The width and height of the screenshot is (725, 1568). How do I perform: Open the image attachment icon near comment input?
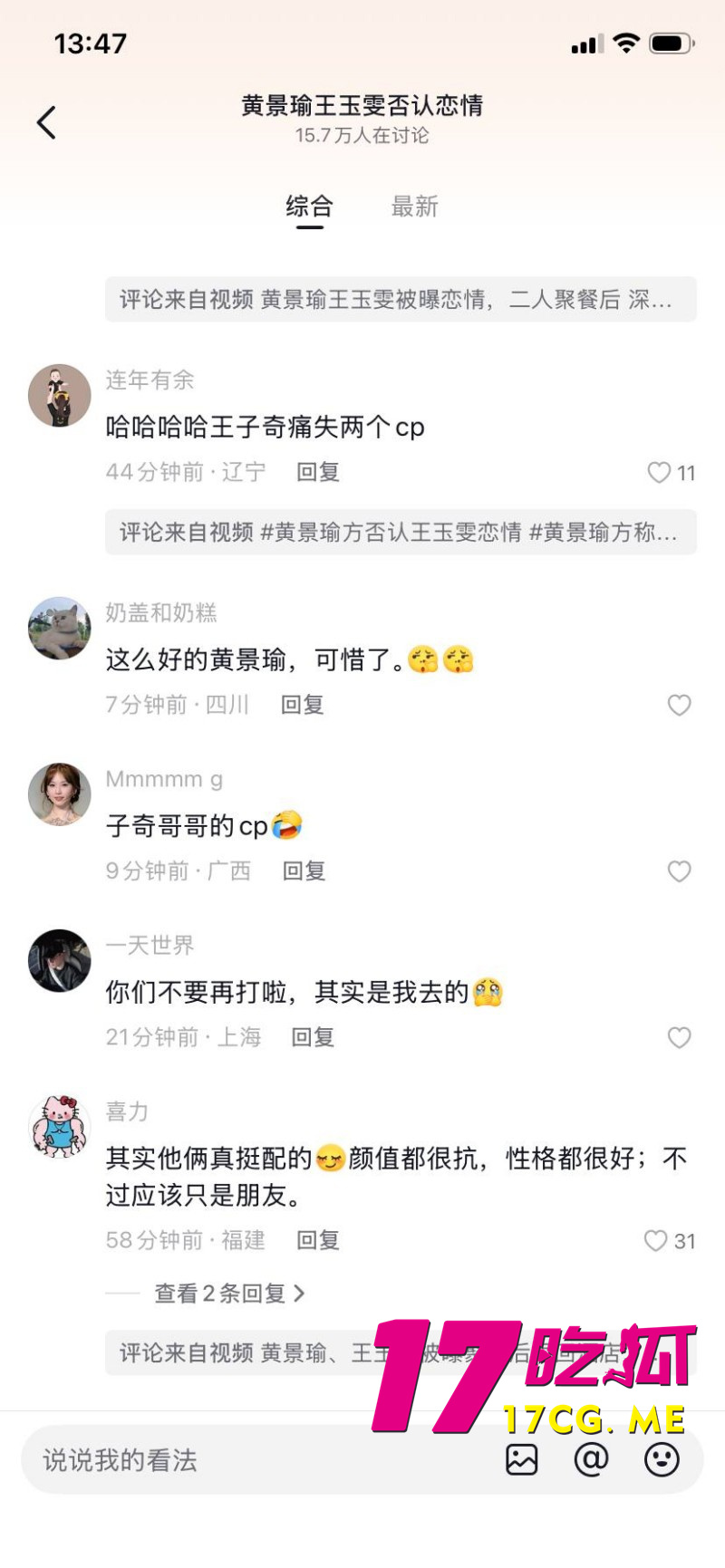tap(522, 1459)
